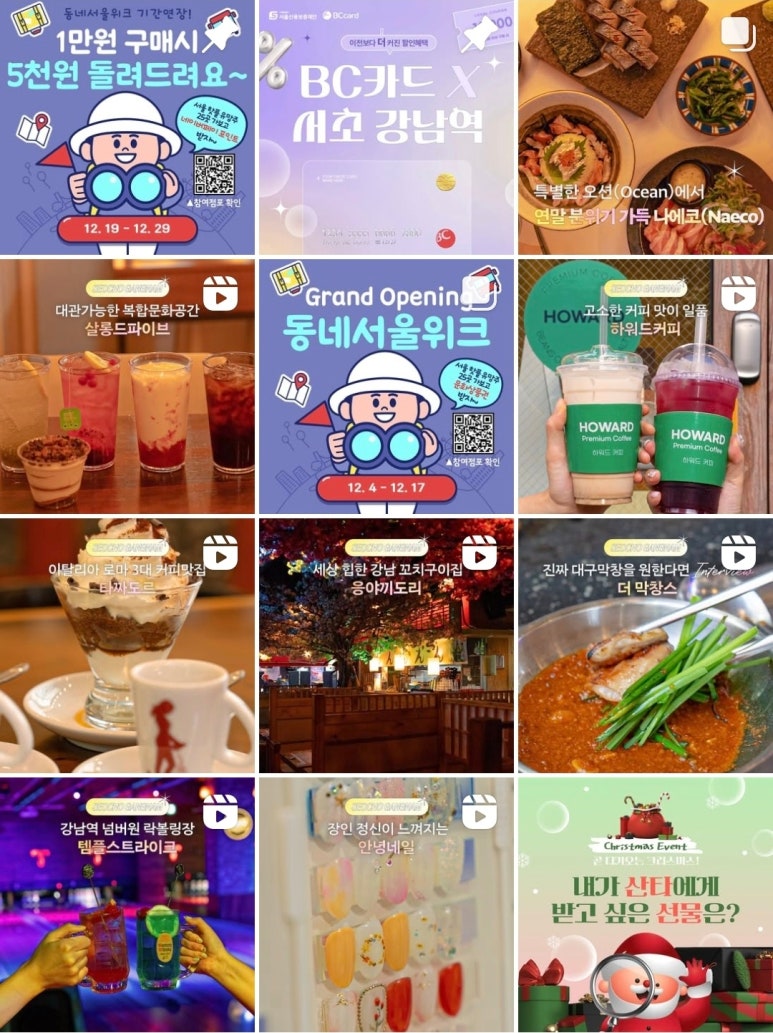Play the 템플스트라이크 bowling reel

point(127,904)
